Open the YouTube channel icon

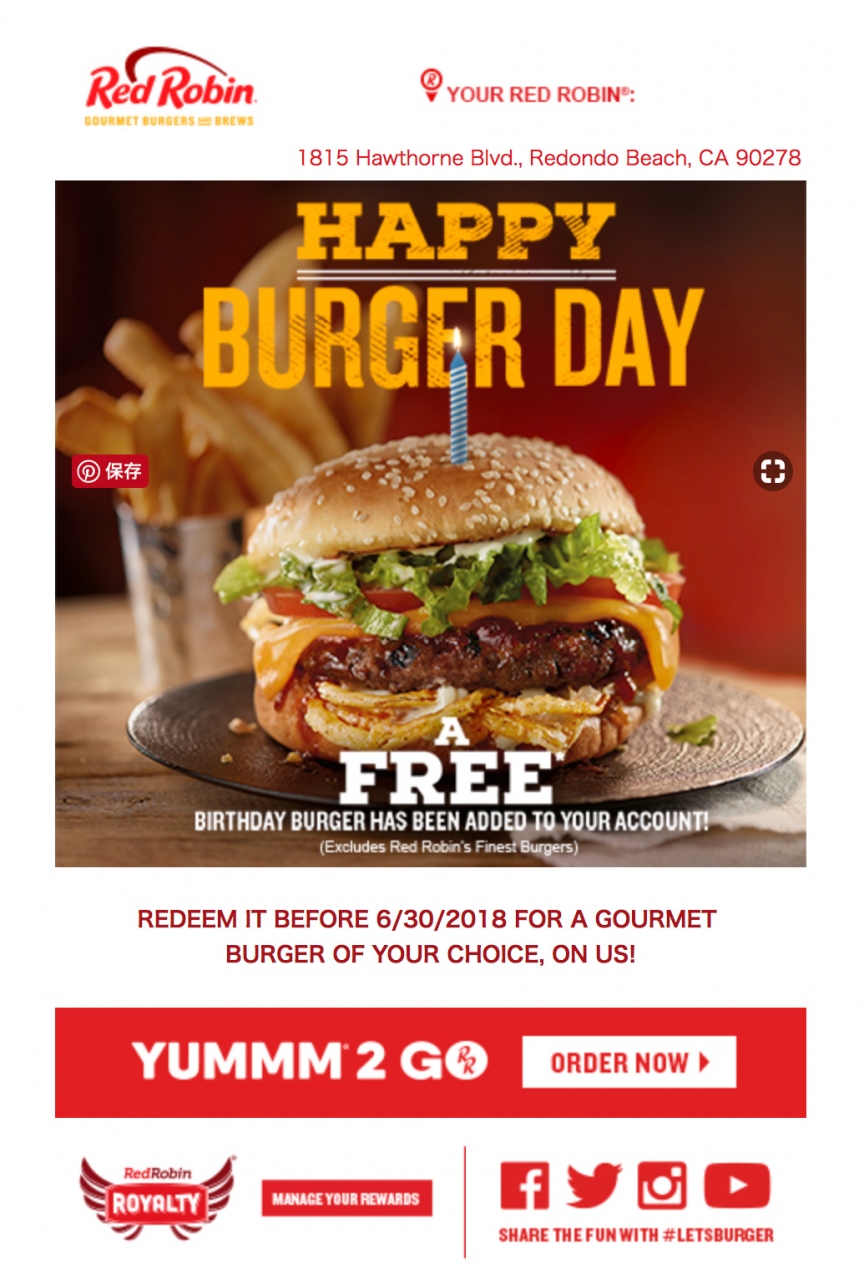coord(737,1186)
